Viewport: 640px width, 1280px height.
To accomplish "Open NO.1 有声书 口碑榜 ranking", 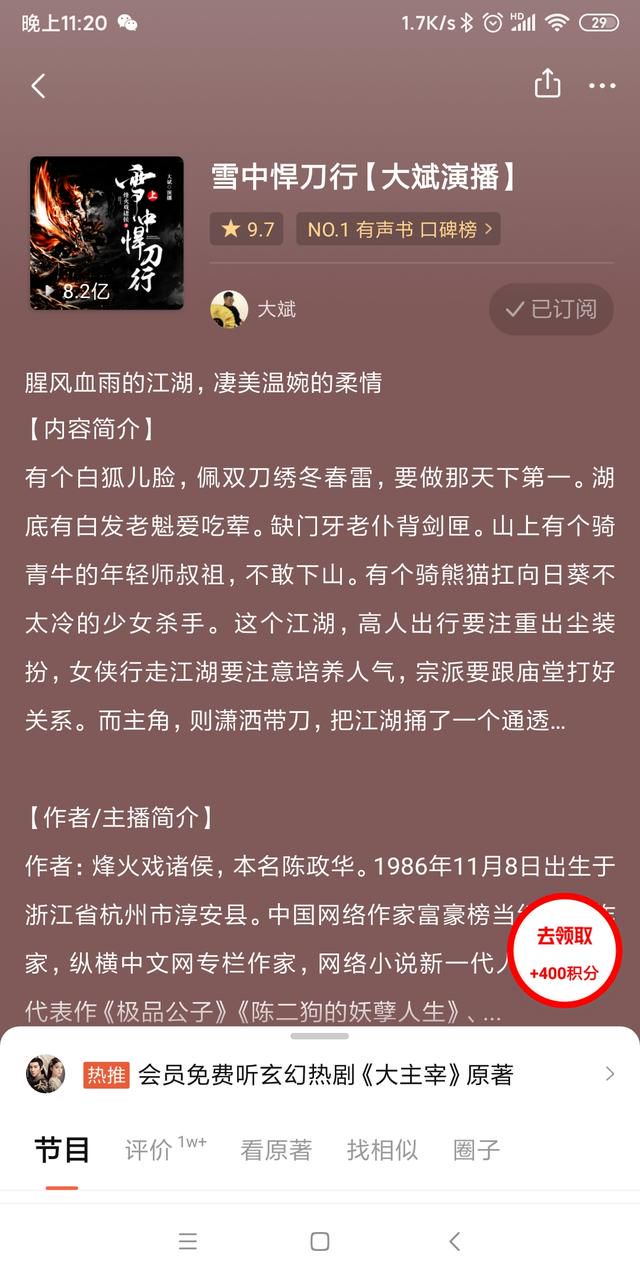I will (x=398, y=229).
